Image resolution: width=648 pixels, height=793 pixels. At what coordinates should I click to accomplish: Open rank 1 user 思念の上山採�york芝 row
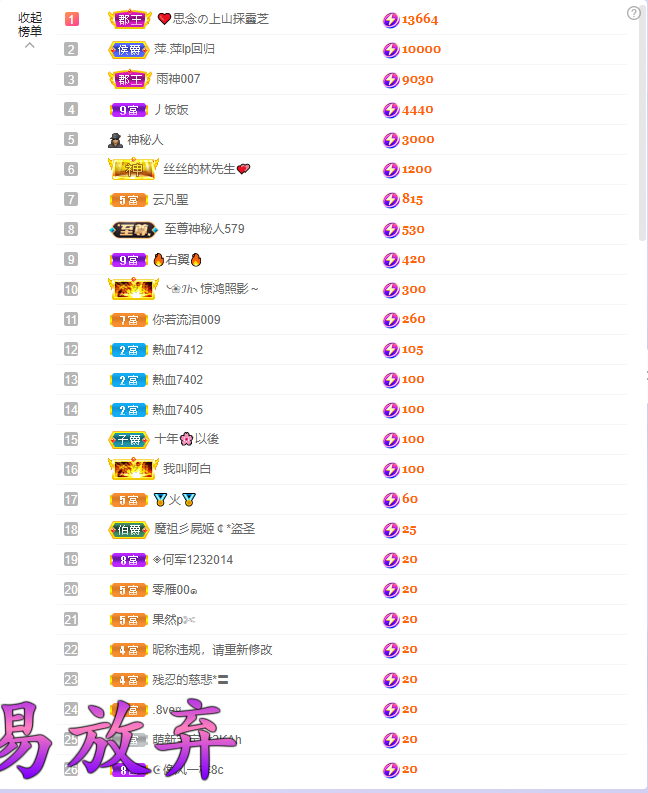click(220, 19)
